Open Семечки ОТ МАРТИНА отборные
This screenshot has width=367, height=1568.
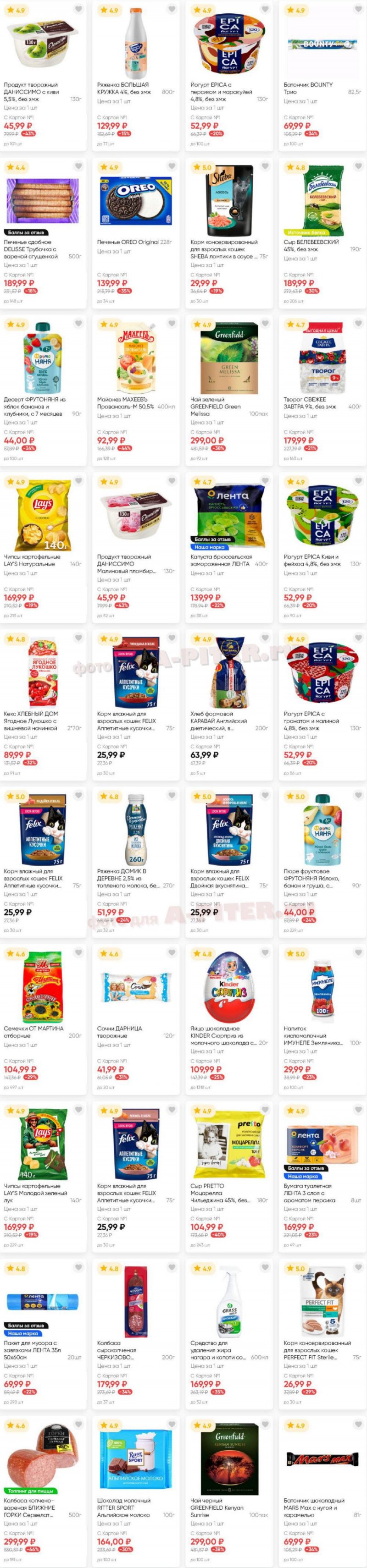click(43, 987)
